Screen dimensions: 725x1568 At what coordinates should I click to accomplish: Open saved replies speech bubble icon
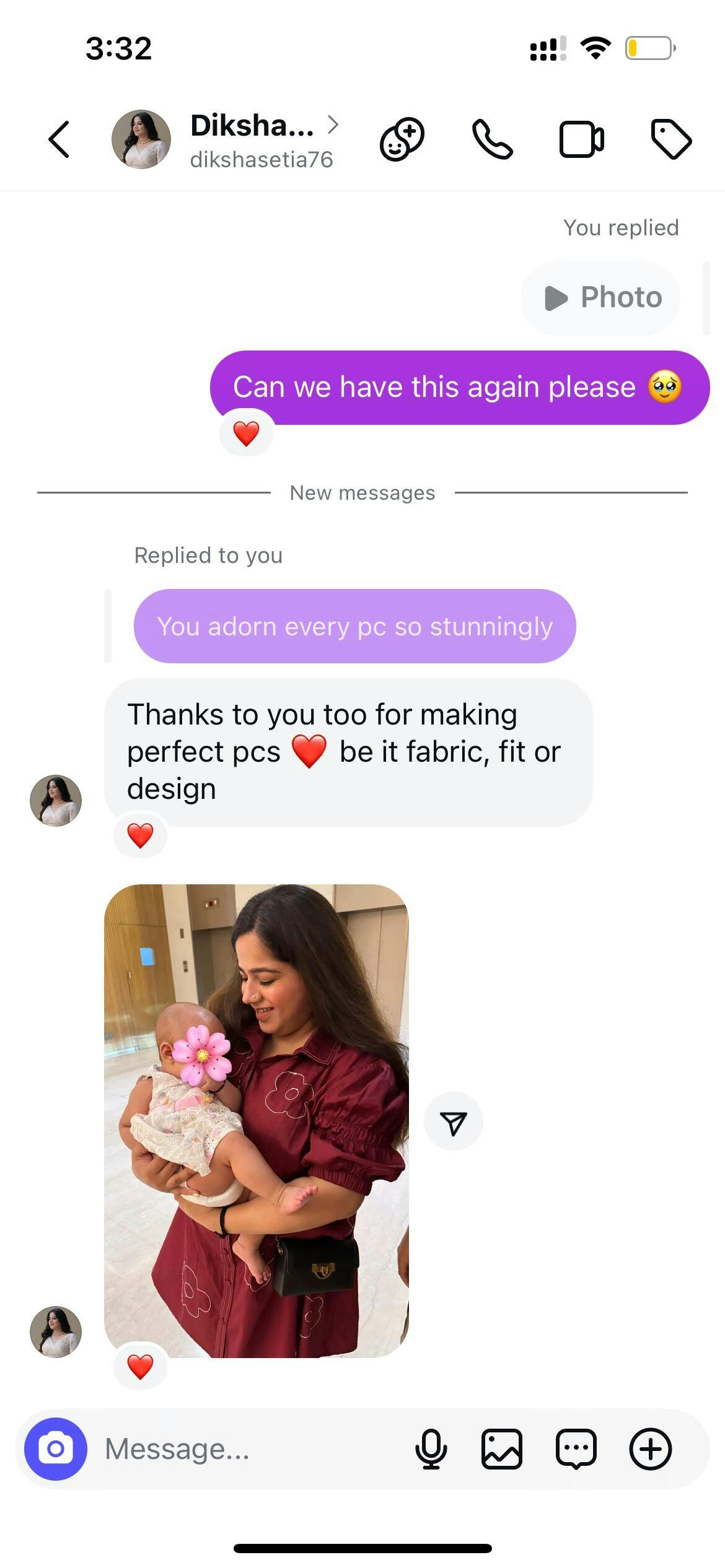click(x=576, y=1449)
